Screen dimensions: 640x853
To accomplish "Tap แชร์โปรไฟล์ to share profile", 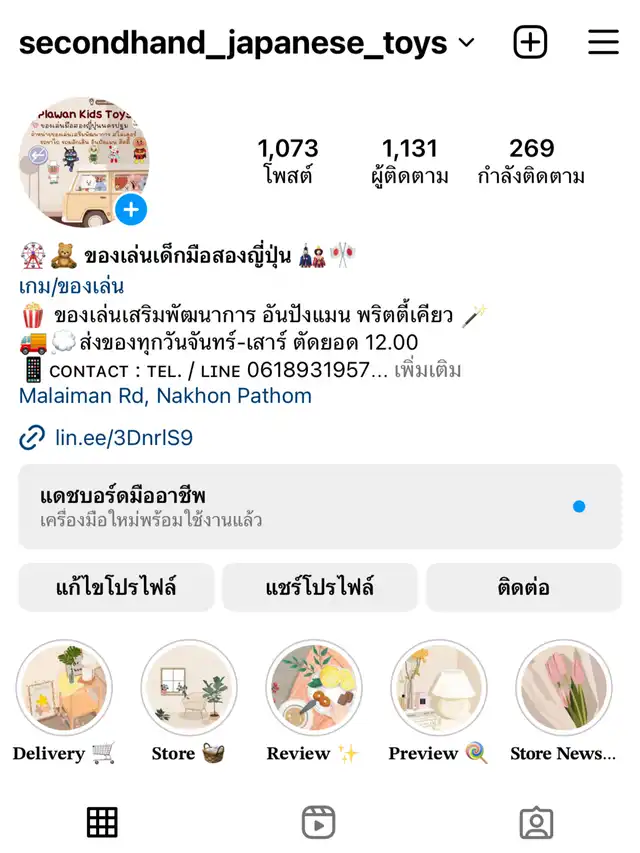I will pos(319,587).
